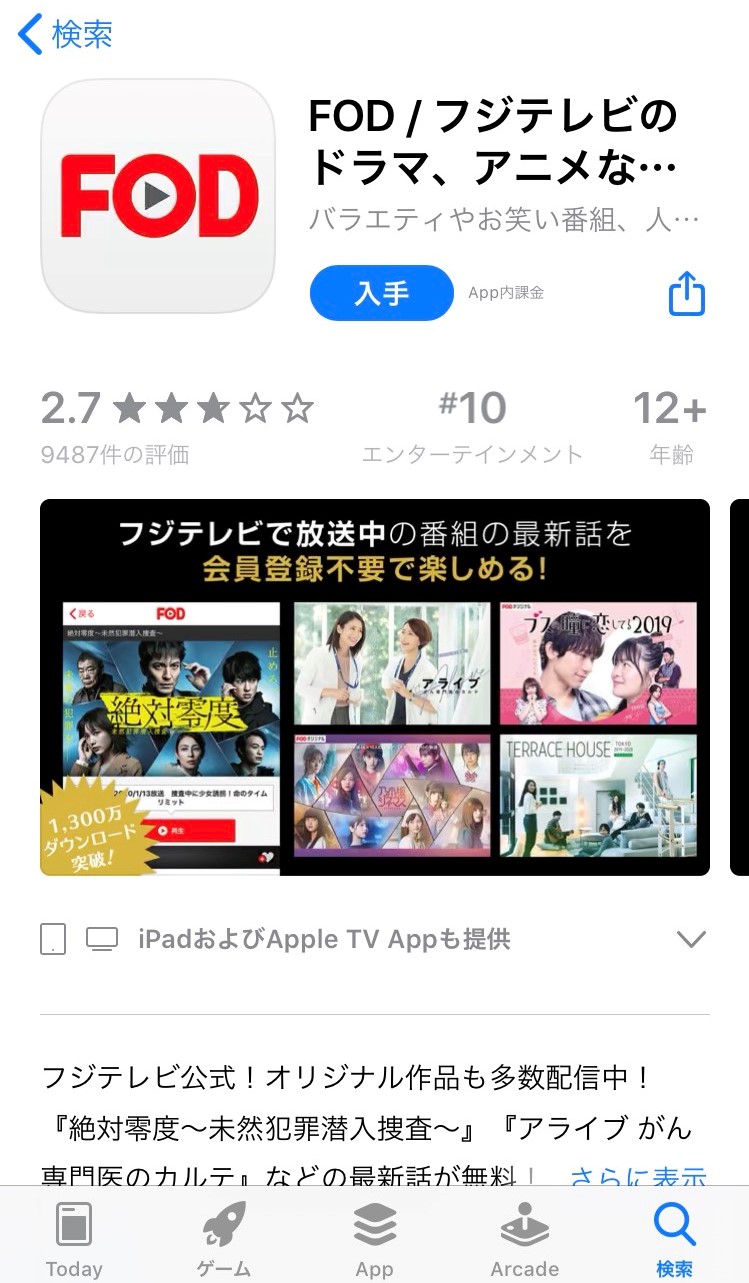Screen dimensions: 749x1283
Task: Select the App tab
Action: coord(374,1240)
